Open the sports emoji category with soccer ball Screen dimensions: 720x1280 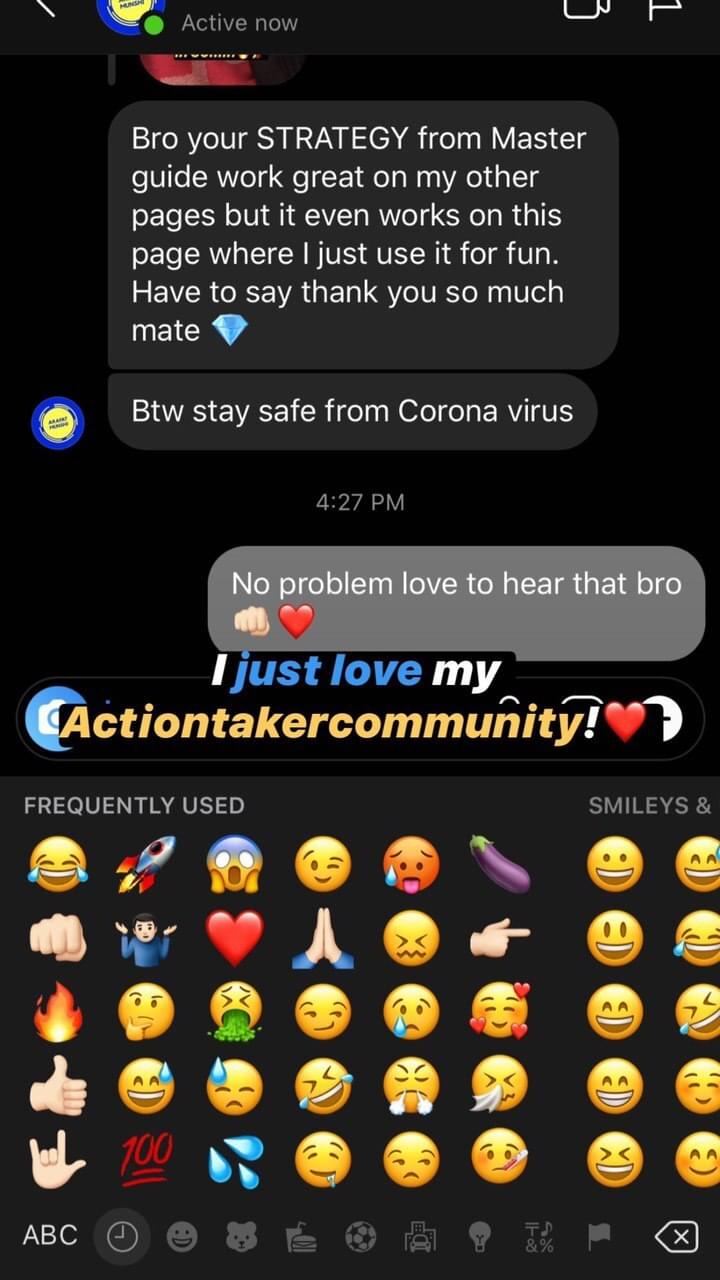coord(360,1238)
